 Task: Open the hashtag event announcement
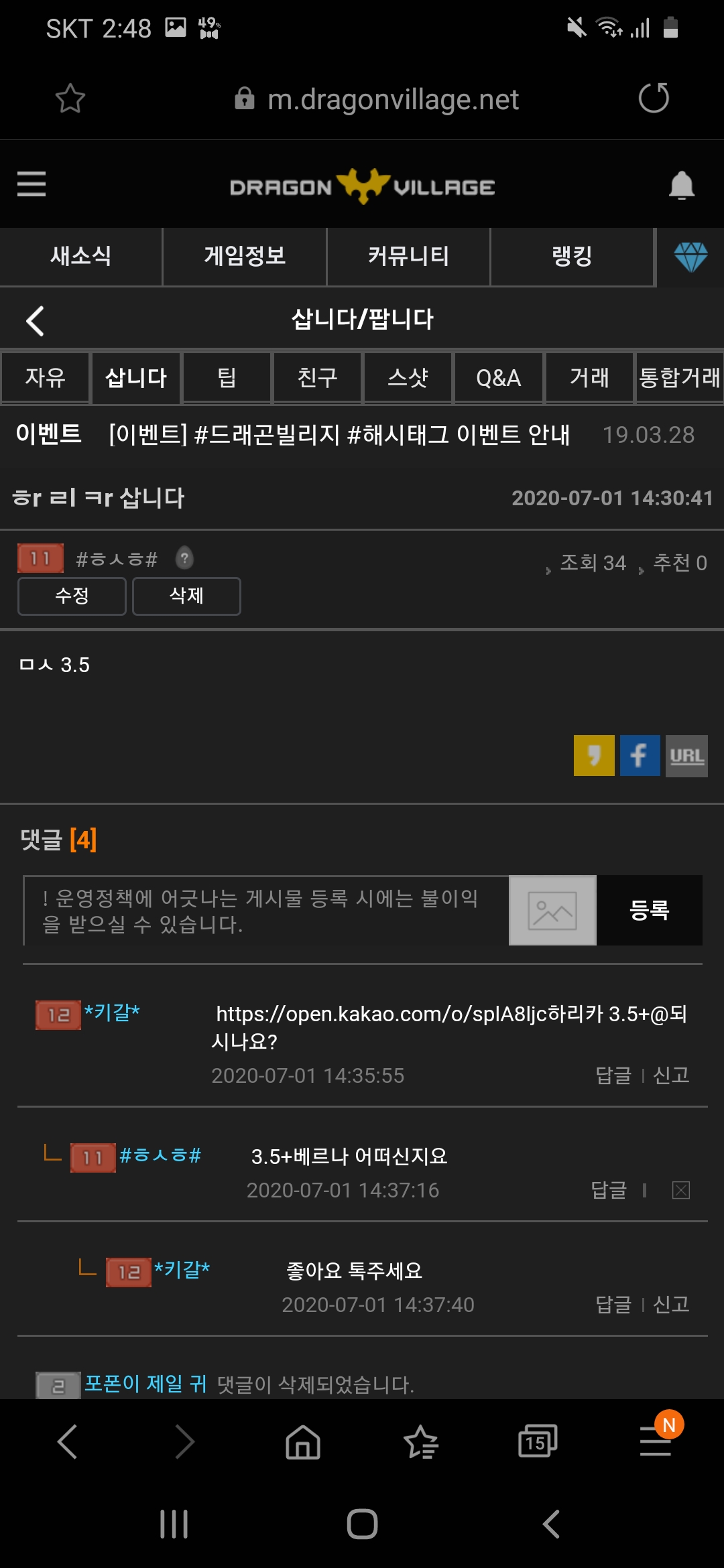coord(339,435)
